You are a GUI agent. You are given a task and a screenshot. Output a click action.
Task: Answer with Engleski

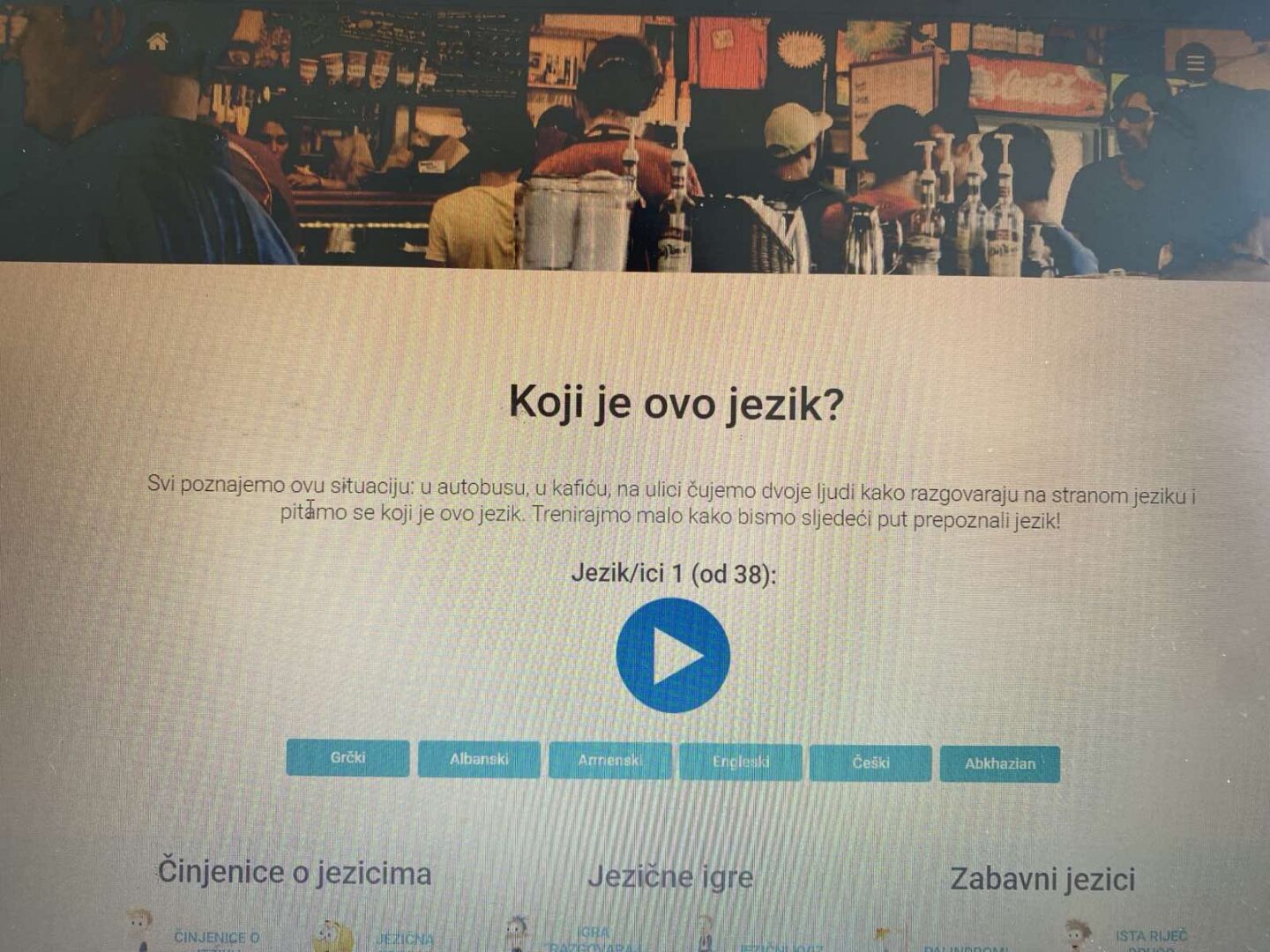coord(741,762)
